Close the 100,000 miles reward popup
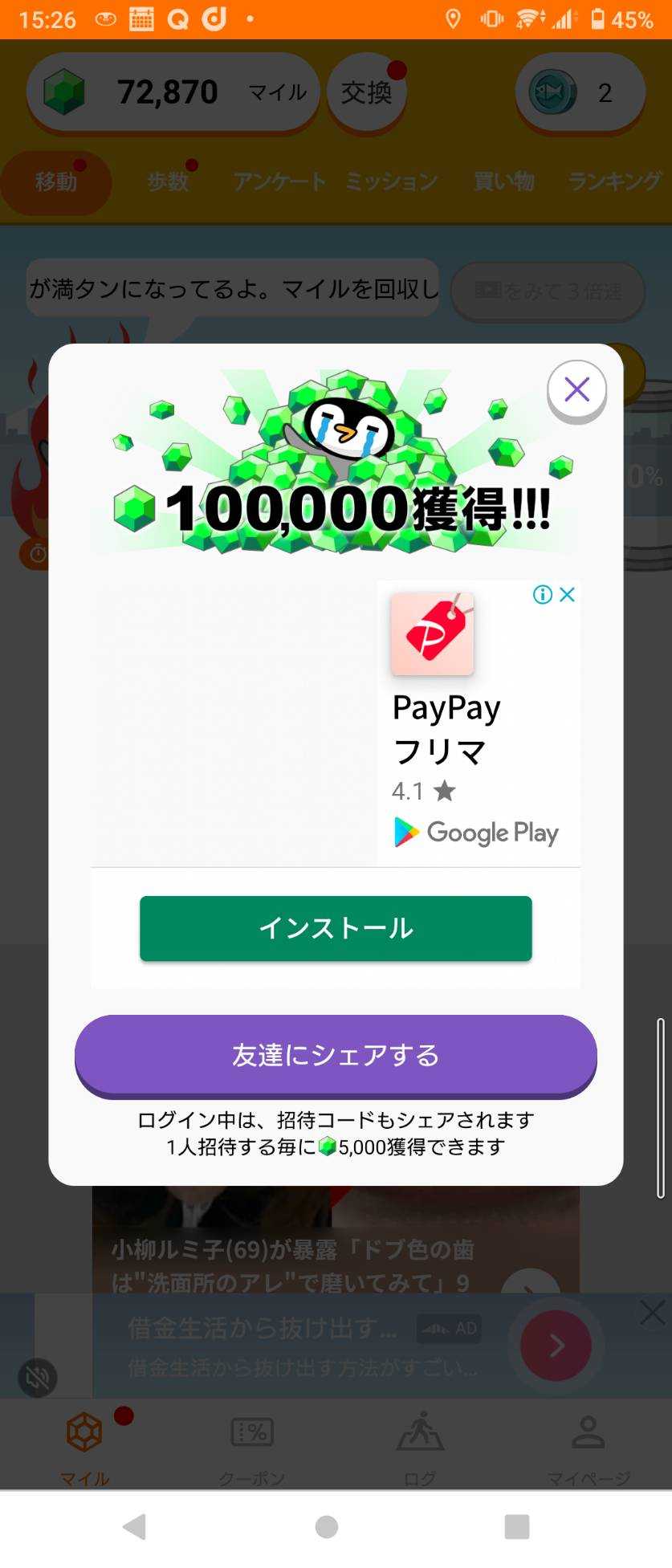Image resolution: width=672 pixels, height=1568 pixels. click(x=576, y=390)
